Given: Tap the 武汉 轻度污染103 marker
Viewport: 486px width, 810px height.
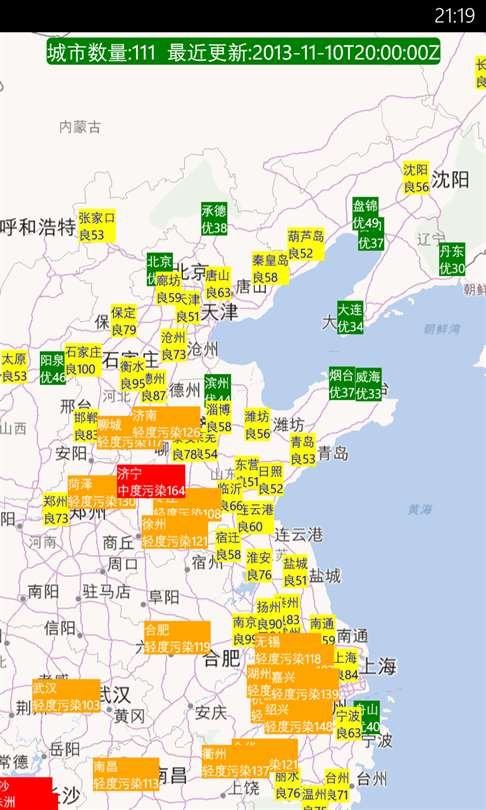Looking at the screenshot, I should point(66,696).
